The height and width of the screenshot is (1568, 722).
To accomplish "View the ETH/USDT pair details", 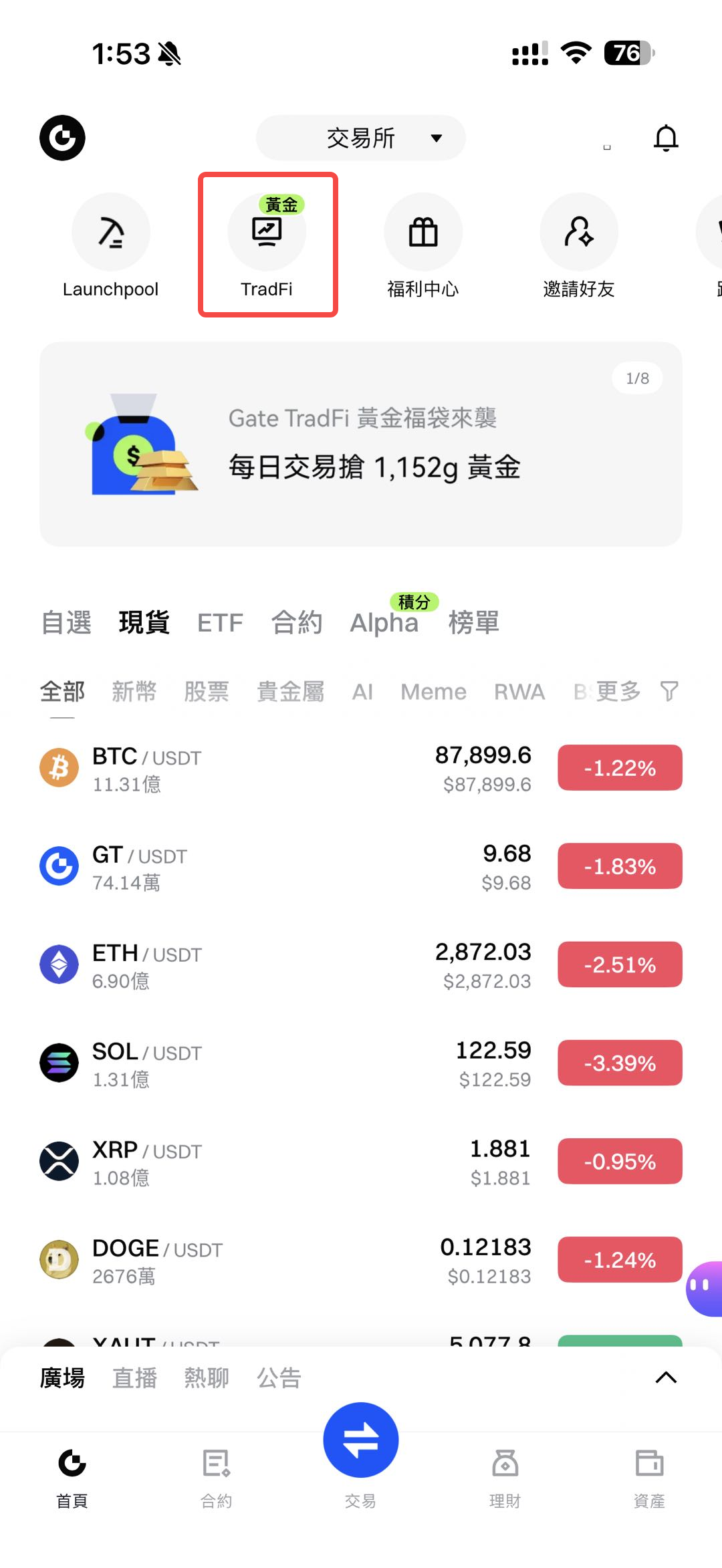I will point(267,965).
